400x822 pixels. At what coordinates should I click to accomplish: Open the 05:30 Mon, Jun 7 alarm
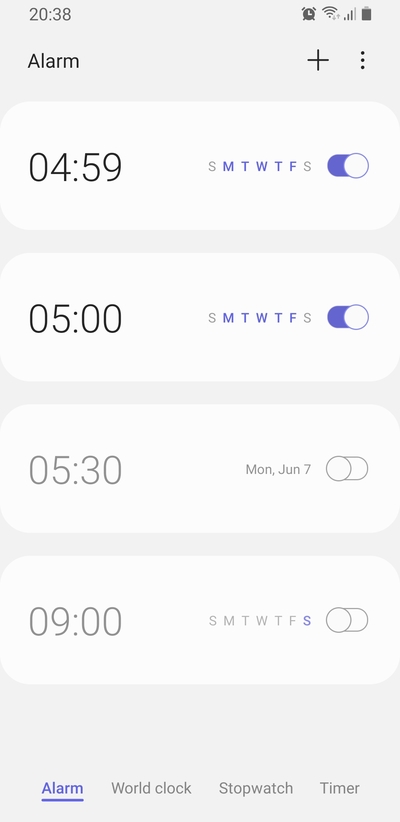point(200,469)
